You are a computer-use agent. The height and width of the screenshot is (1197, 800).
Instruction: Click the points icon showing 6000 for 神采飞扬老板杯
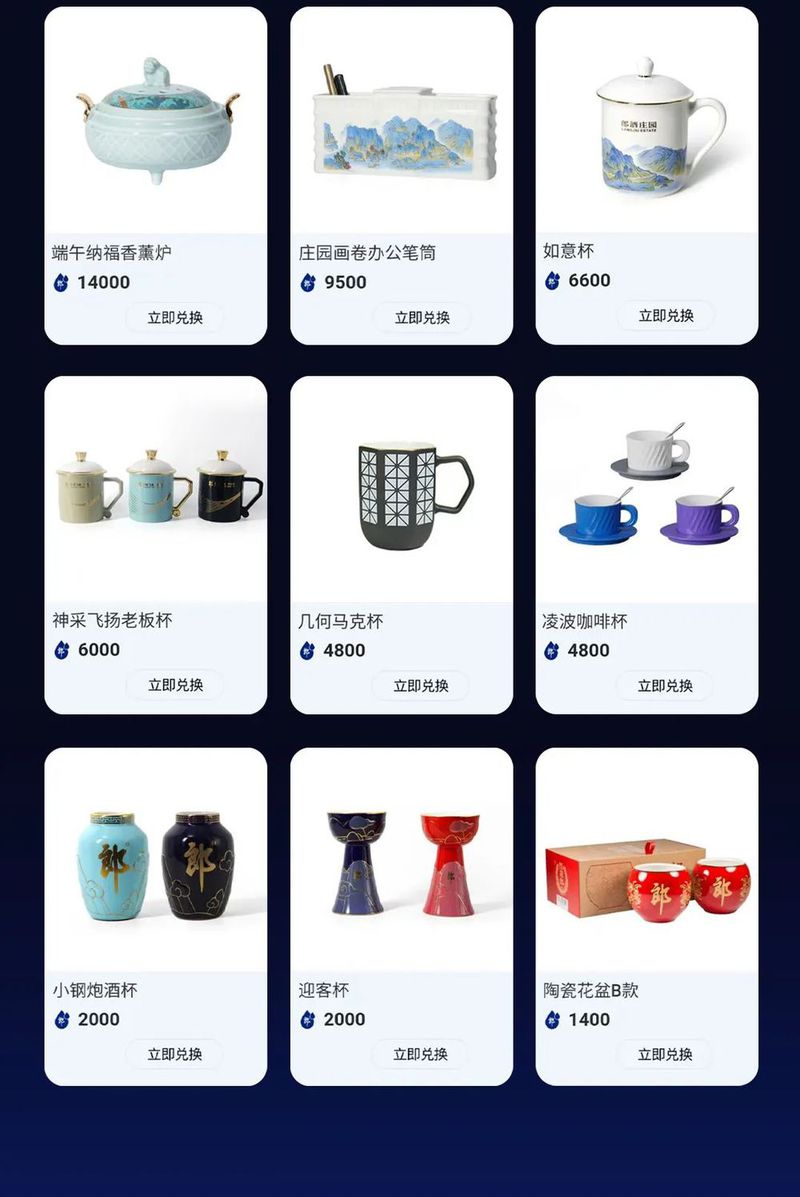58,651
